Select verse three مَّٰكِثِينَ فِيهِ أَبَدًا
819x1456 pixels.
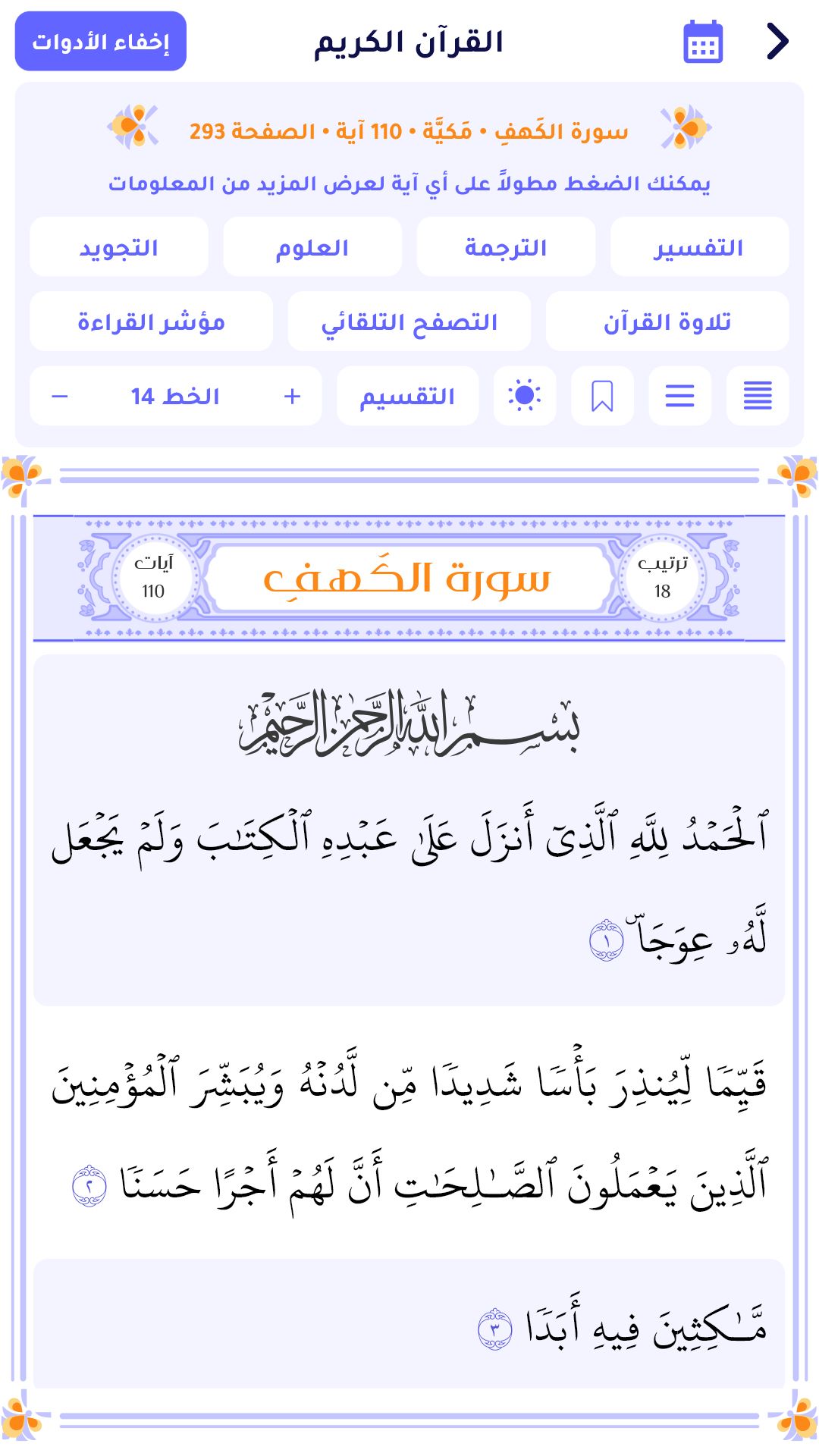622,1327
